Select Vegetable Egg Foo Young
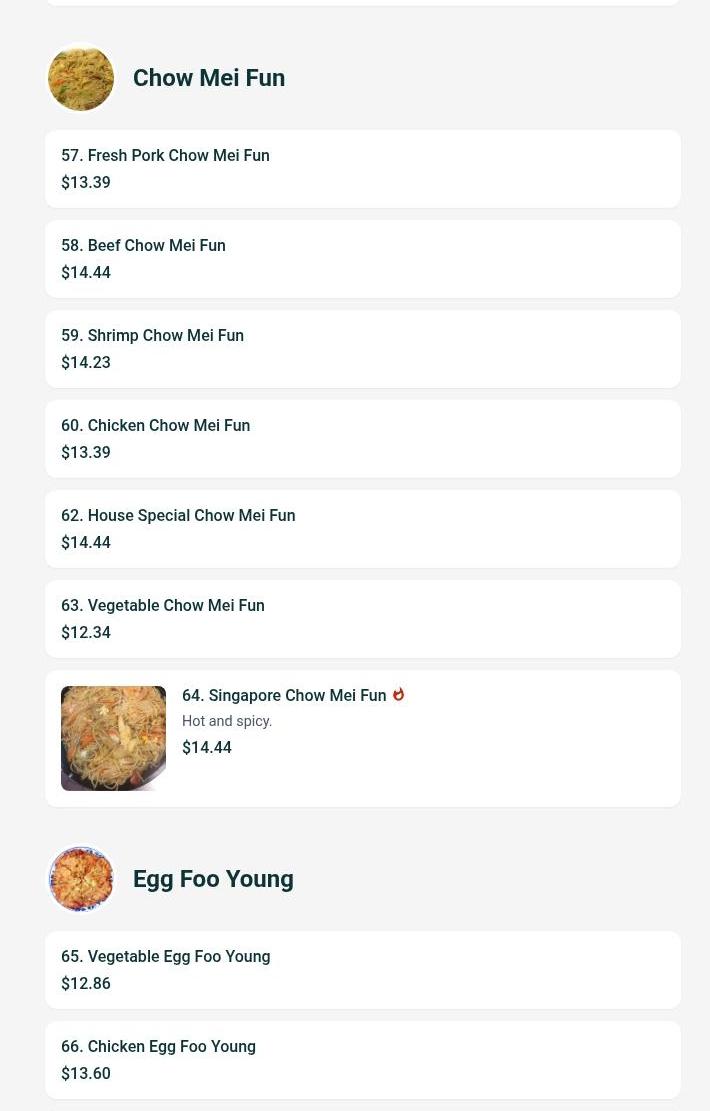710x1111 pixels. click(x=362, y=970)
